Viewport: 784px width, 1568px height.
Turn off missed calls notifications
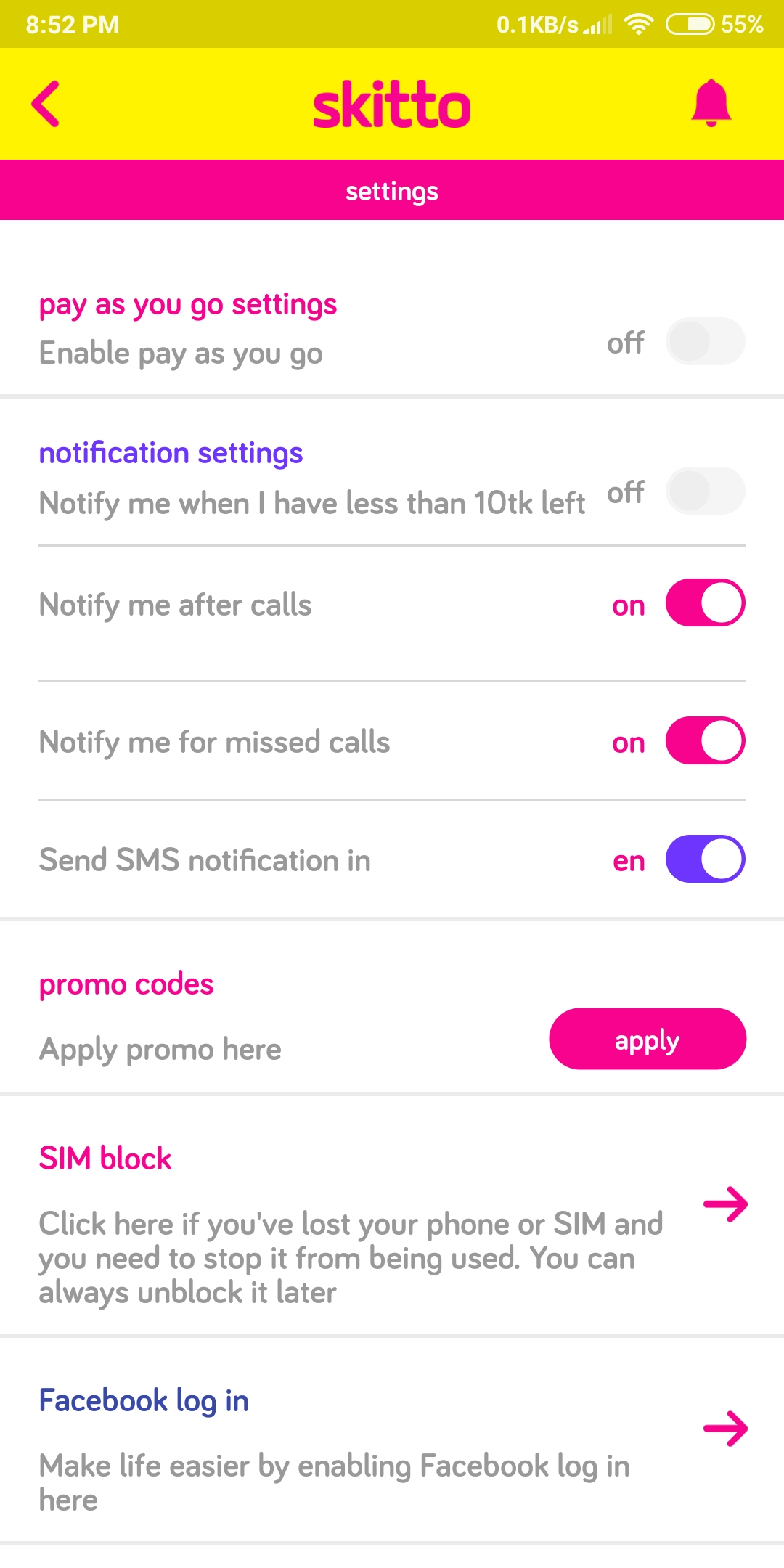pos(705,741)
